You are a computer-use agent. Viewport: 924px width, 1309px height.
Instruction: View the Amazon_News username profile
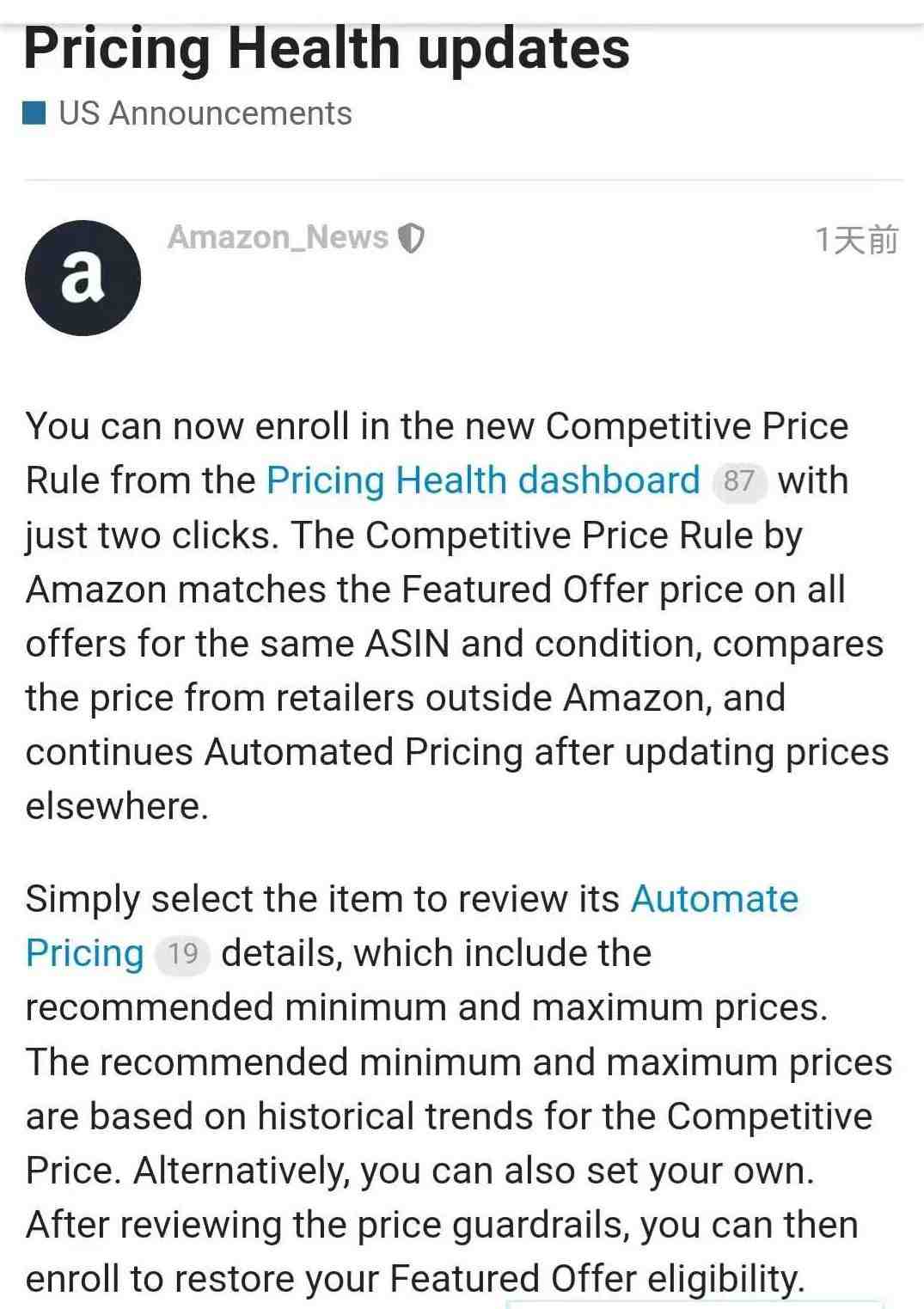coord(278,237)
